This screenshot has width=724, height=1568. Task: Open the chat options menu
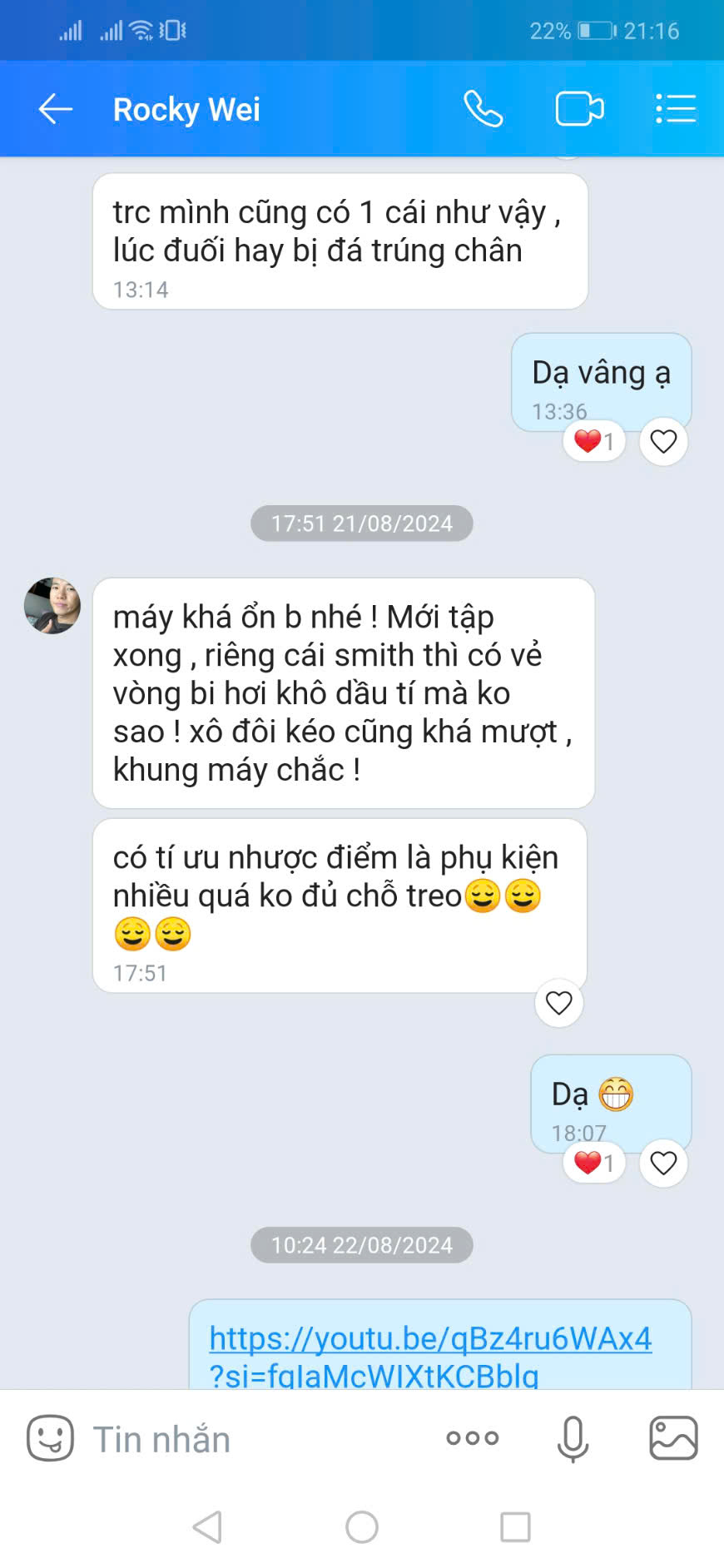675,109
